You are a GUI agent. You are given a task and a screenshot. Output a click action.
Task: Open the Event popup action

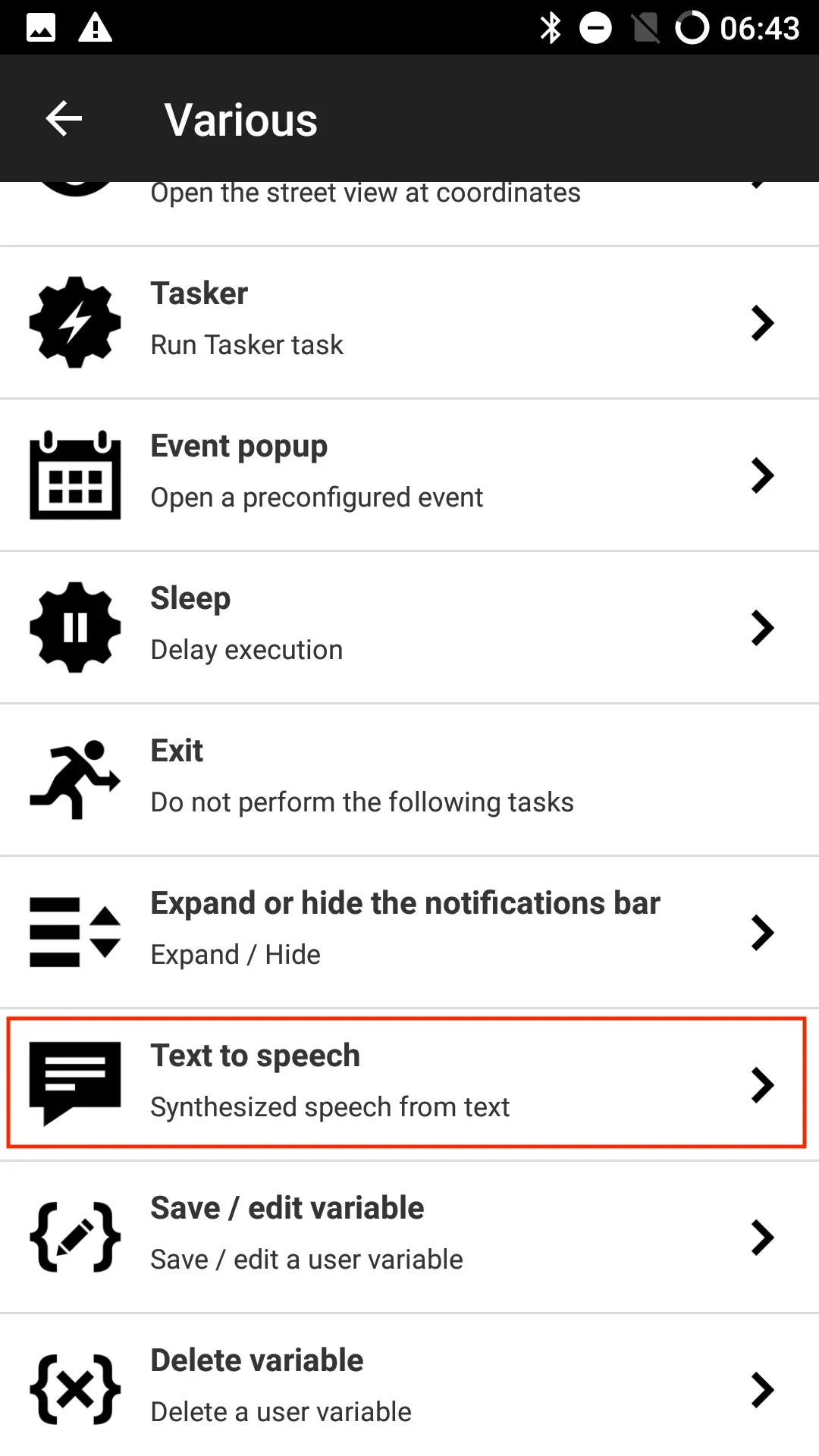pos(409,475)
